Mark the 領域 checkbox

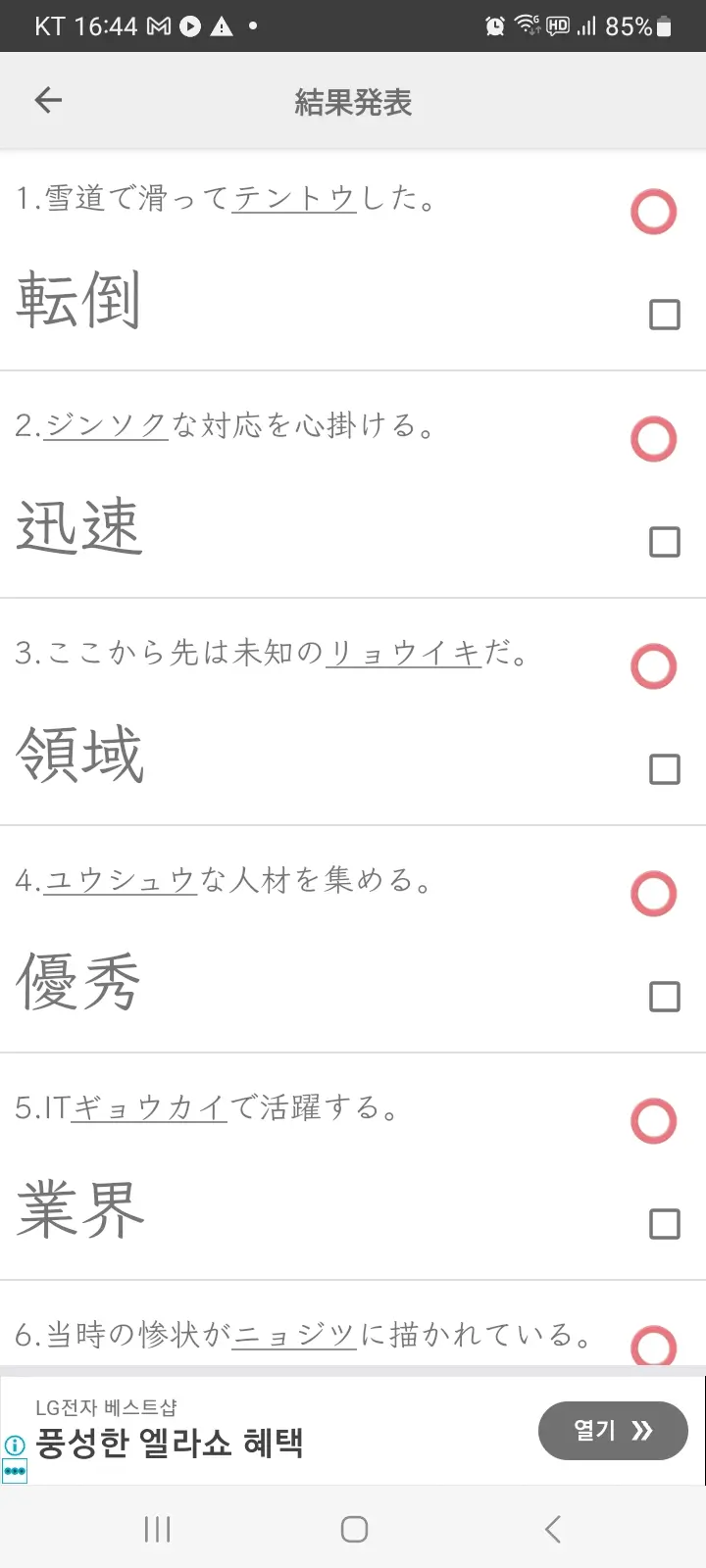[665, 769]
